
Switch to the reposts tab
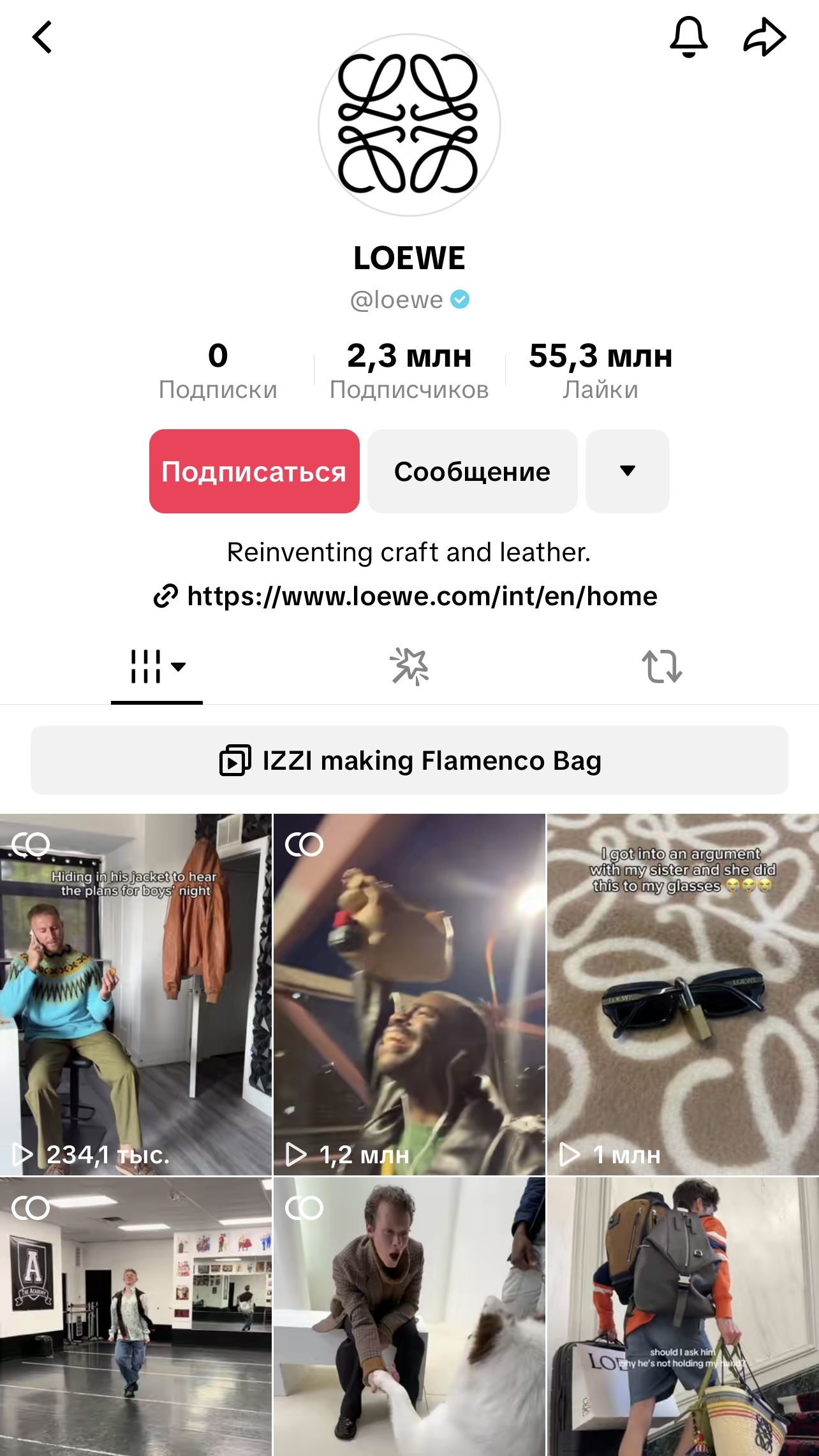[x=661, y=666]
